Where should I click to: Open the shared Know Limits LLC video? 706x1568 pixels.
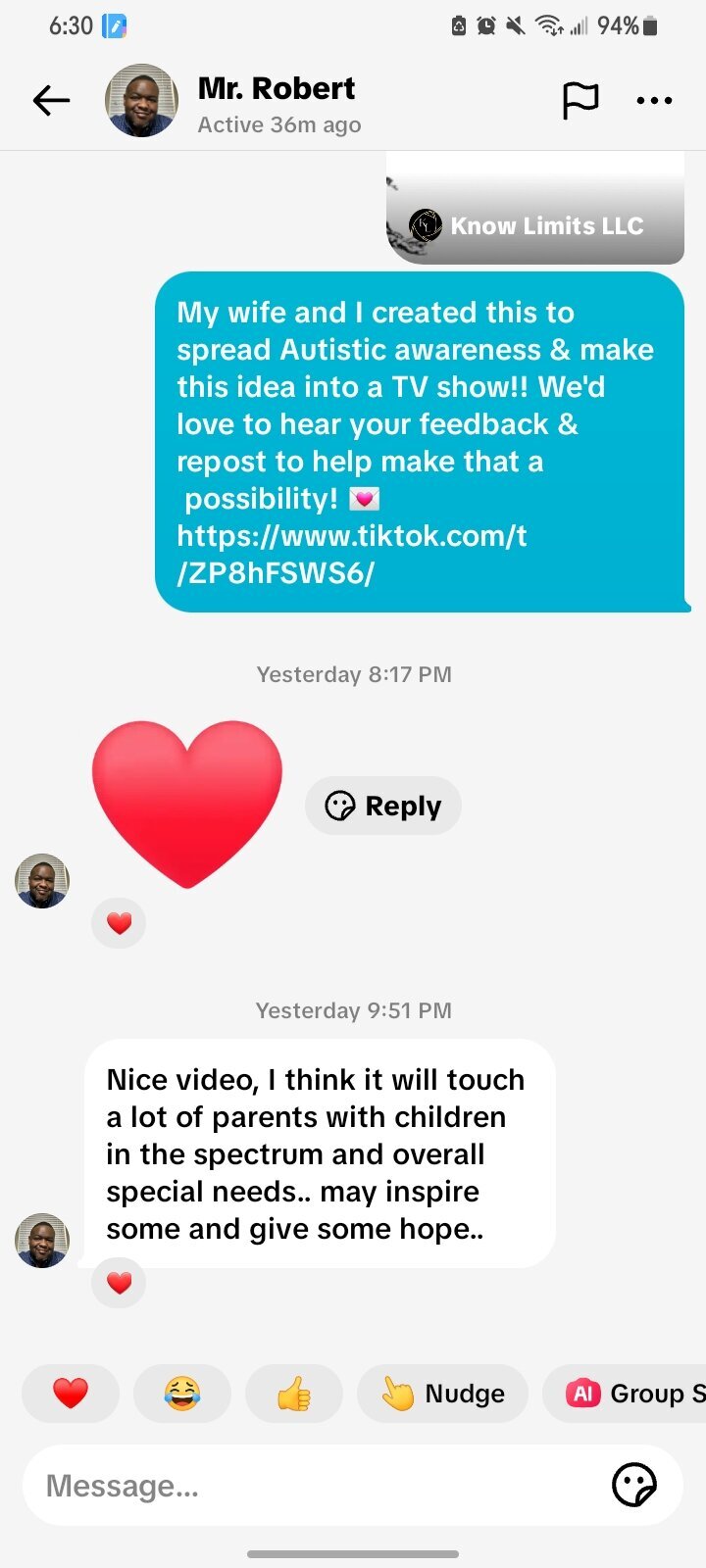[534, 211]
